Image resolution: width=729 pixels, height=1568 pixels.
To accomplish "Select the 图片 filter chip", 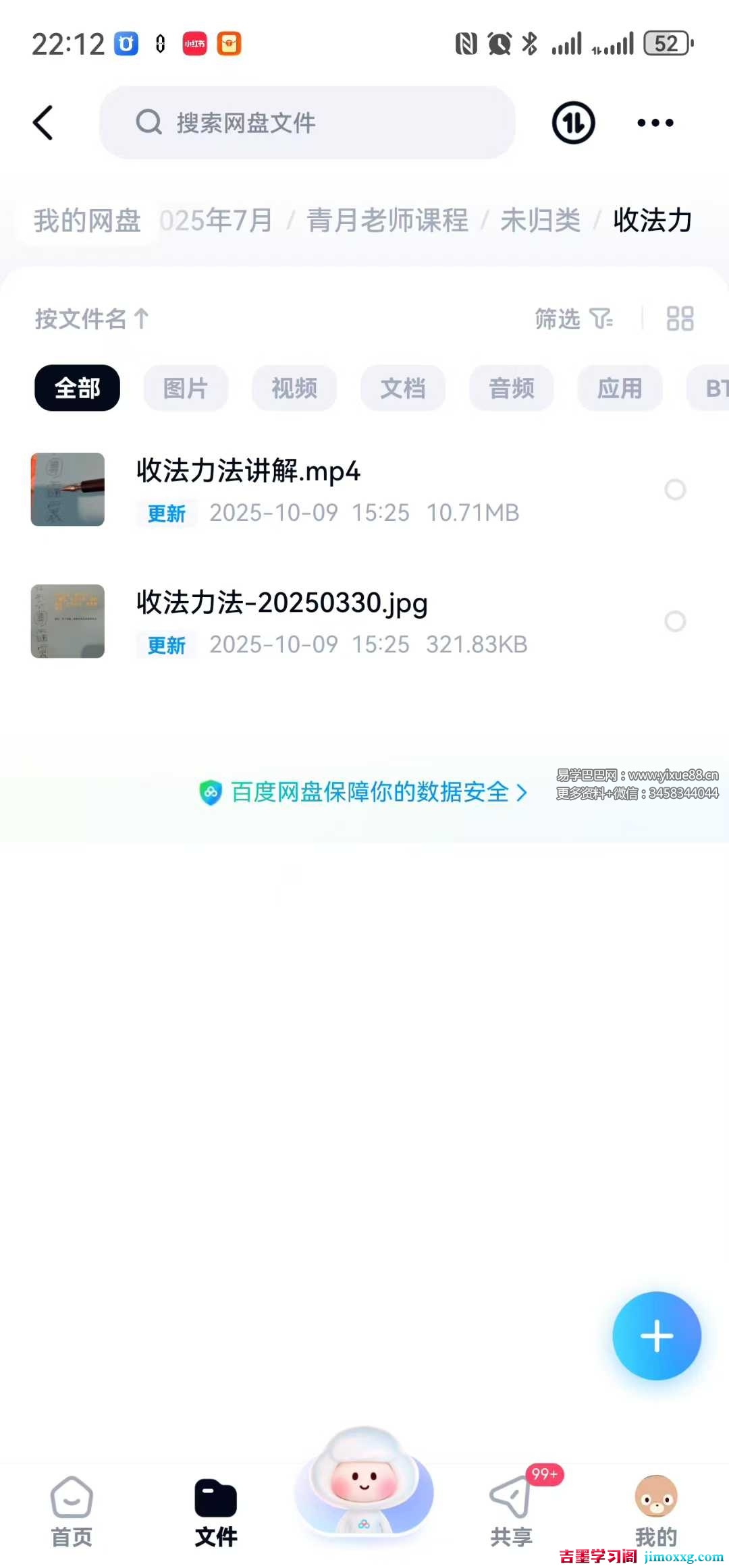I will tap(186, 388).
